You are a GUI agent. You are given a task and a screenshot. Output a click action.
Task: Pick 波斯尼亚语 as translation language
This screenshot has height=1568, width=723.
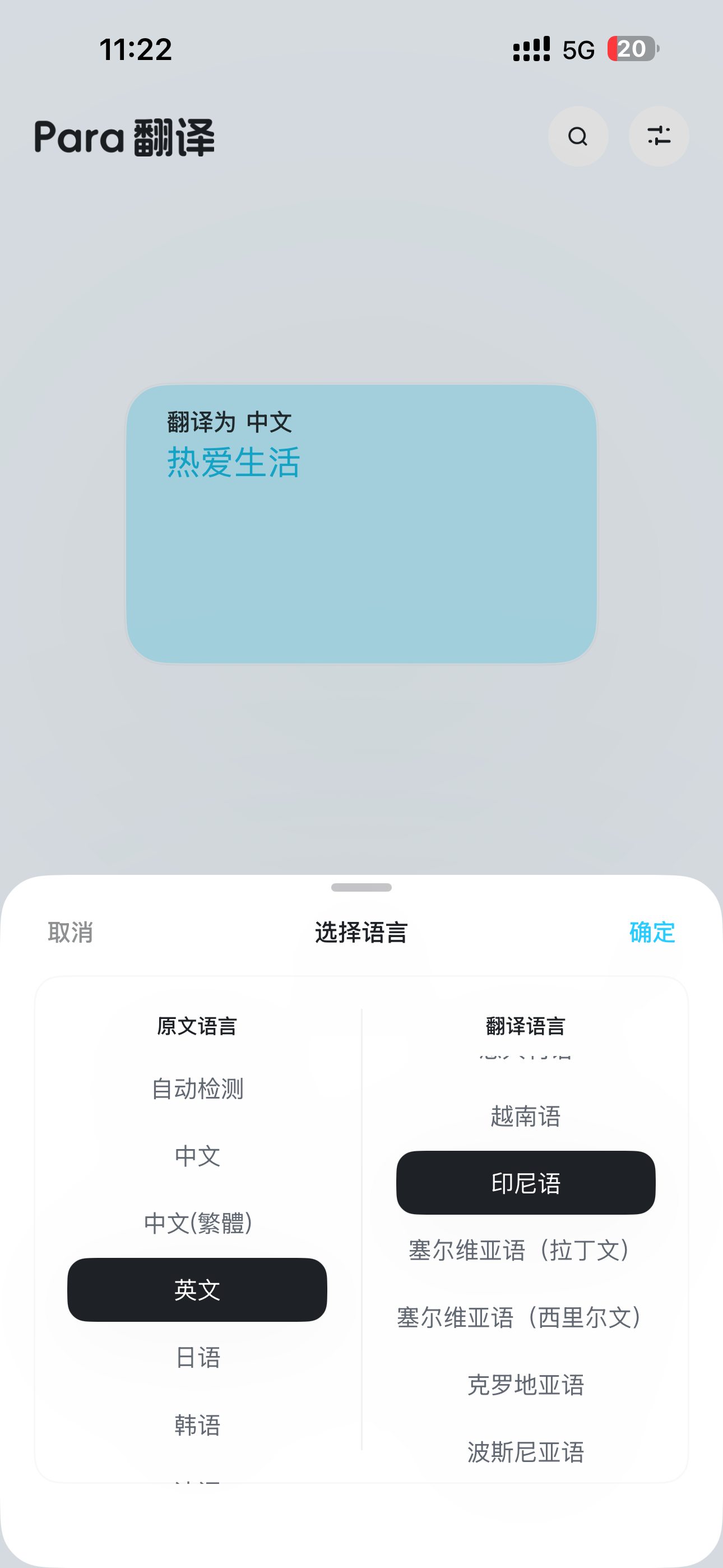click(526, 1452)
